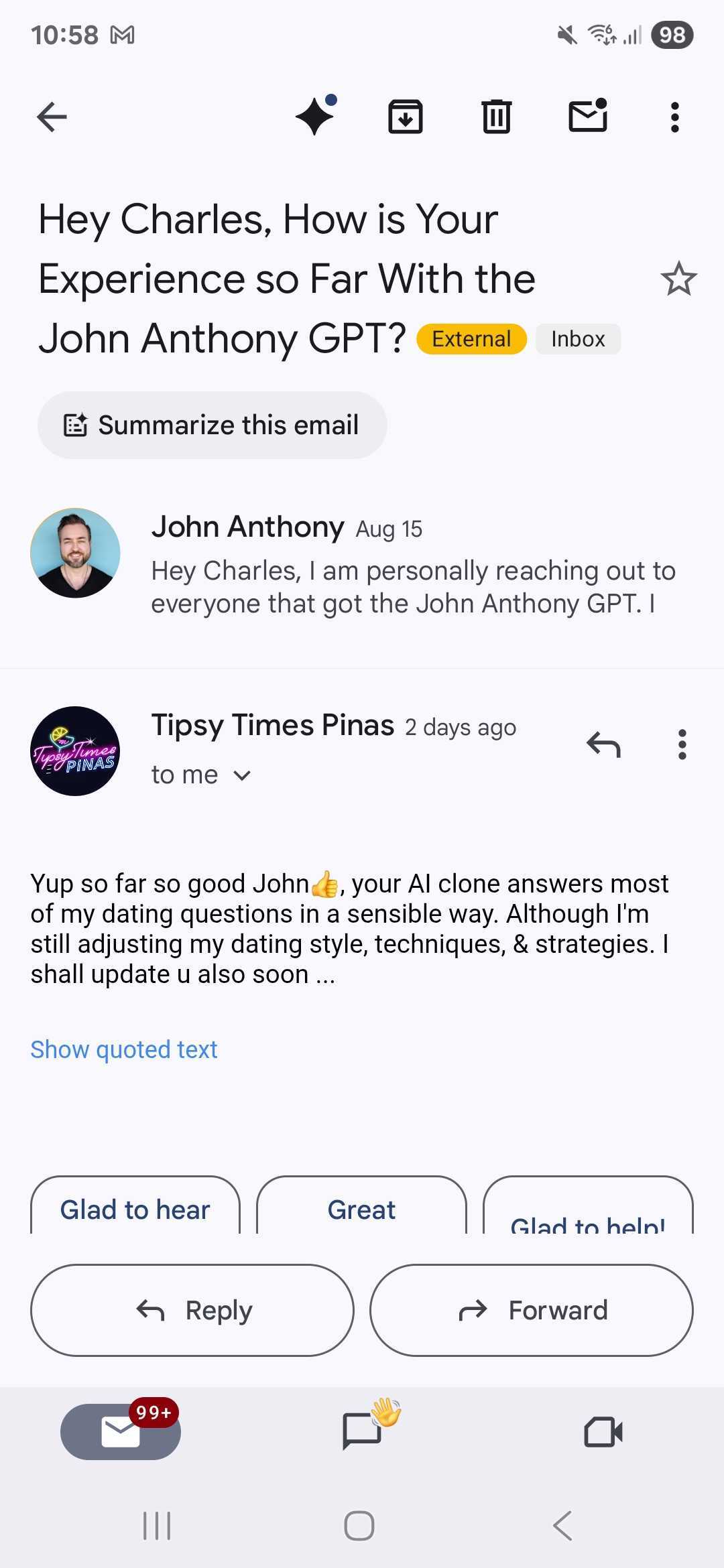Choose the 'Great' smart reply chip
The width and height of the screenshot is (724, 1568).
click(x=361, y=1210)
